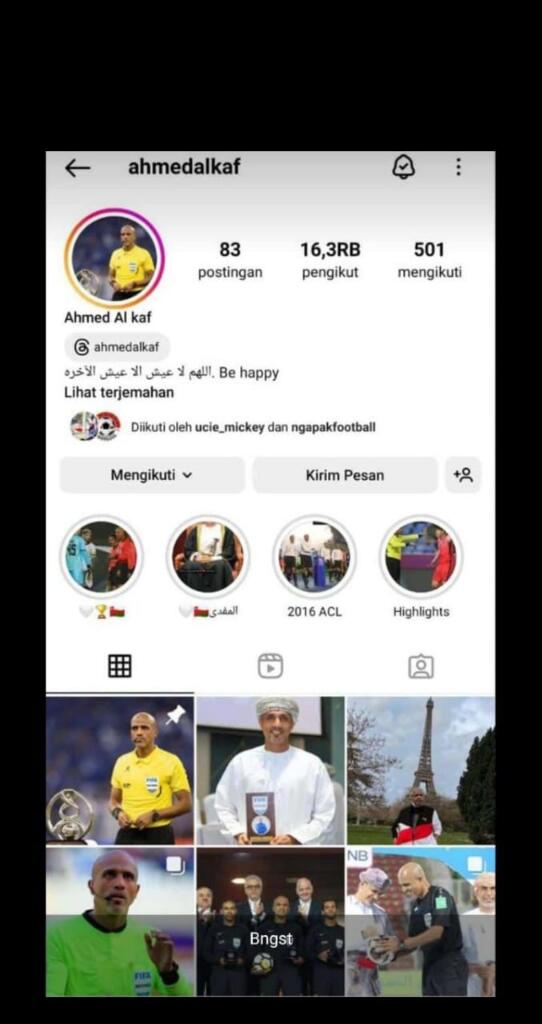Switch to the Reels tab
This screenshot has width=542, height=1024.
click(270, 666)
